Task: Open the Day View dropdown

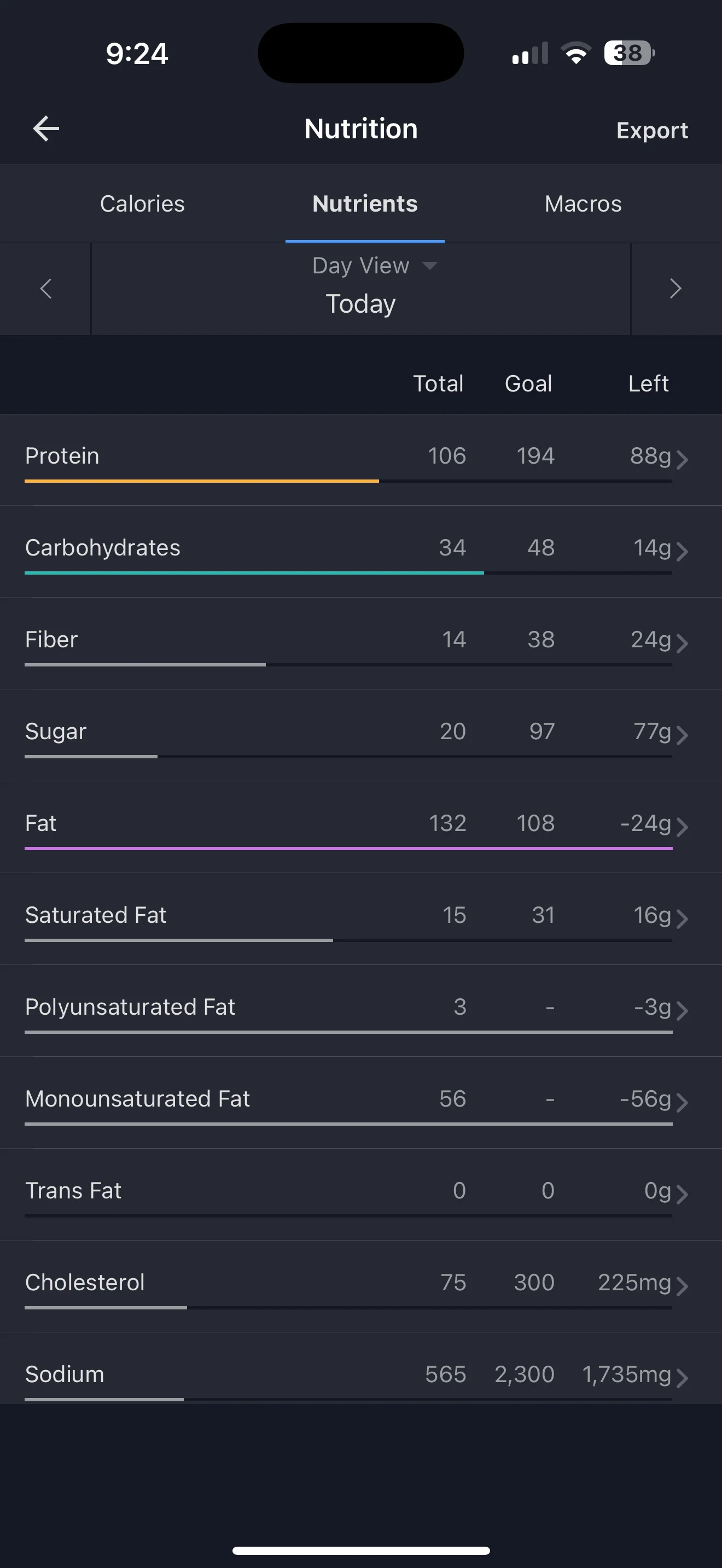Action: [374, 265]
